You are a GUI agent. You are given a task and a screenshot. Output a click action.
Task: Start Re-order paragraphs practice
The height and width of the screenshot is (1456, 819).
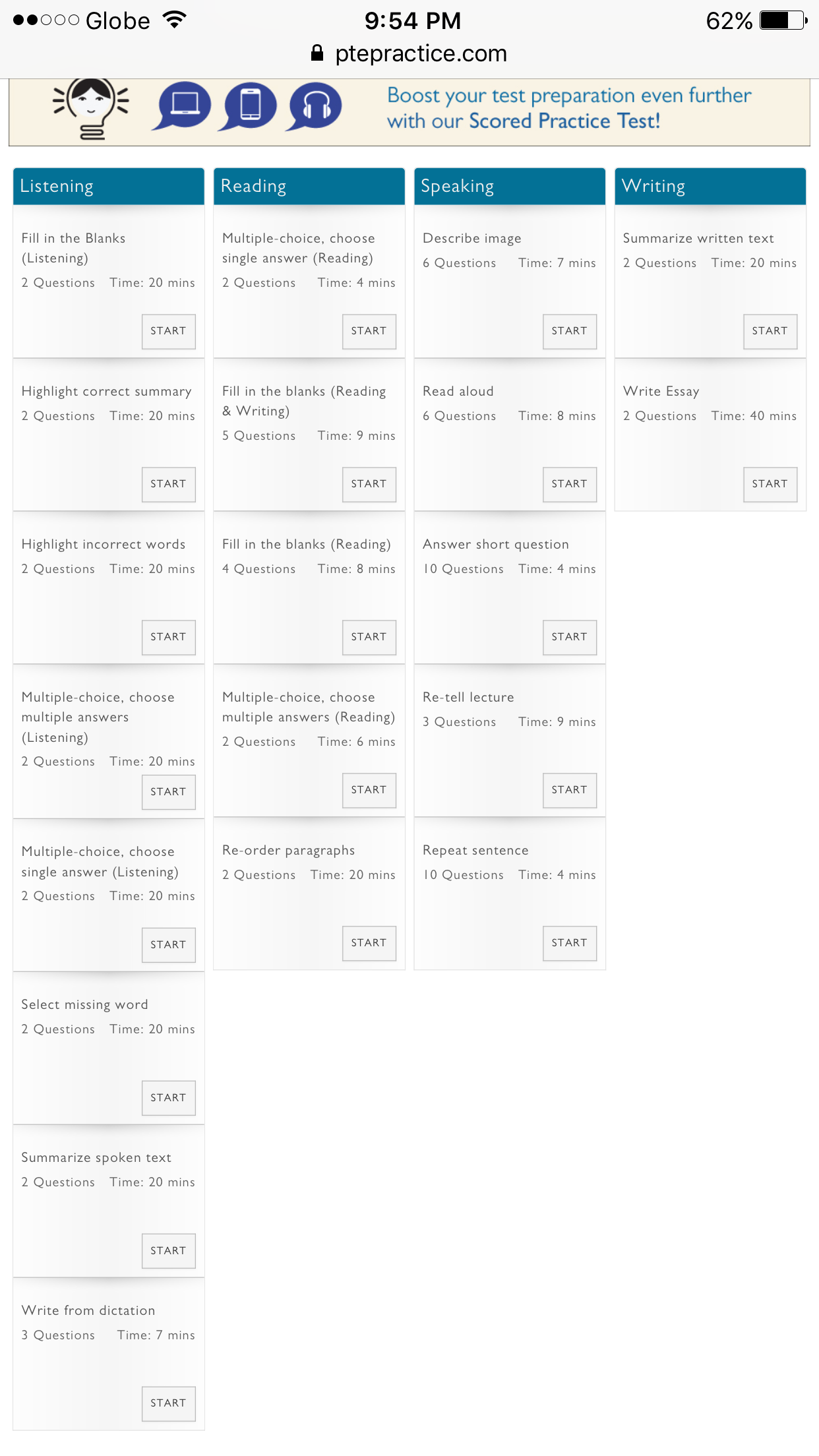point(369,943)
